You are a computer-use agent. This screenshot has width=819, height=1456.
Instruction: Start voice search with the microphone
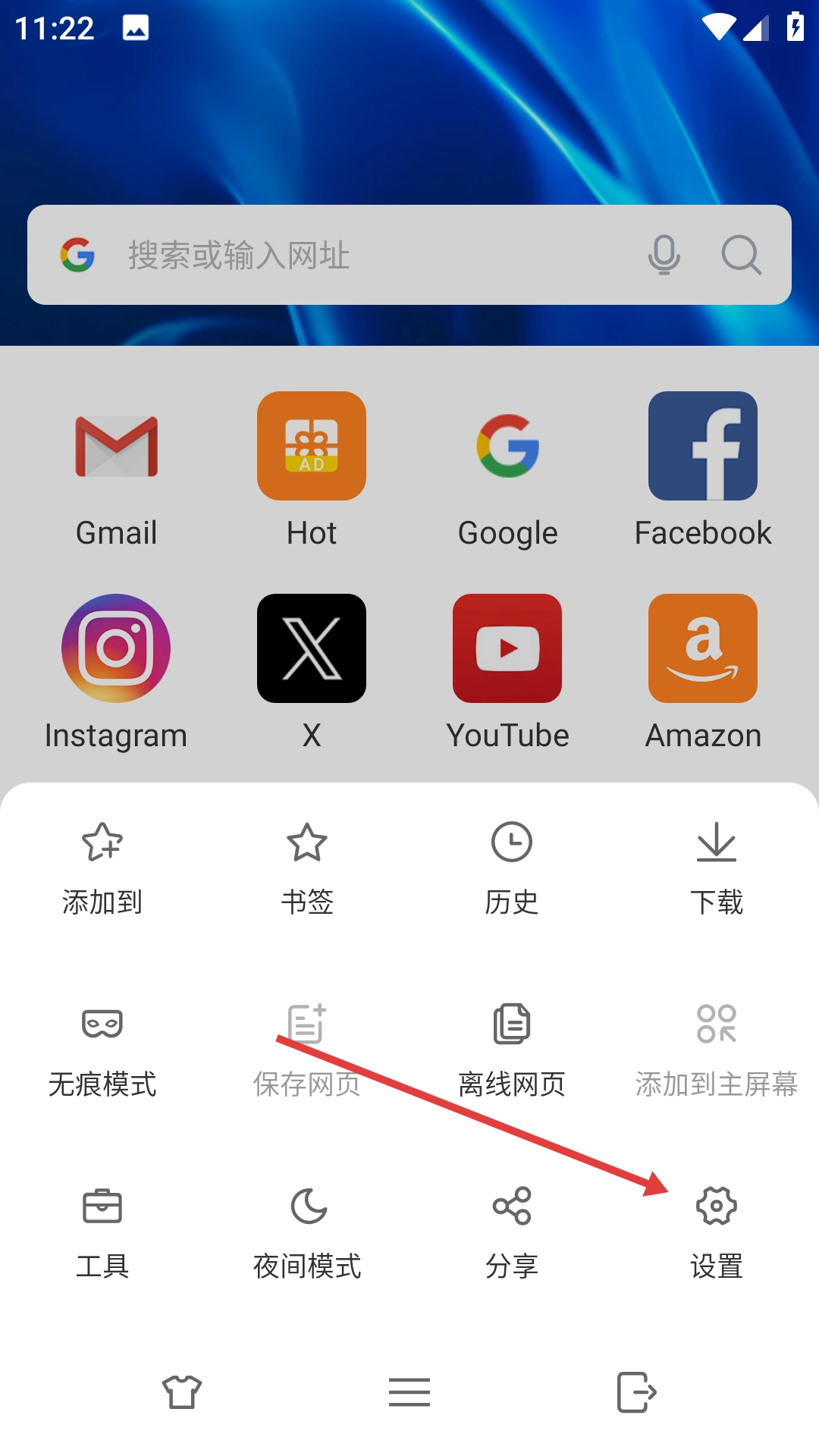pyautogui.click(x=664, y=255)
